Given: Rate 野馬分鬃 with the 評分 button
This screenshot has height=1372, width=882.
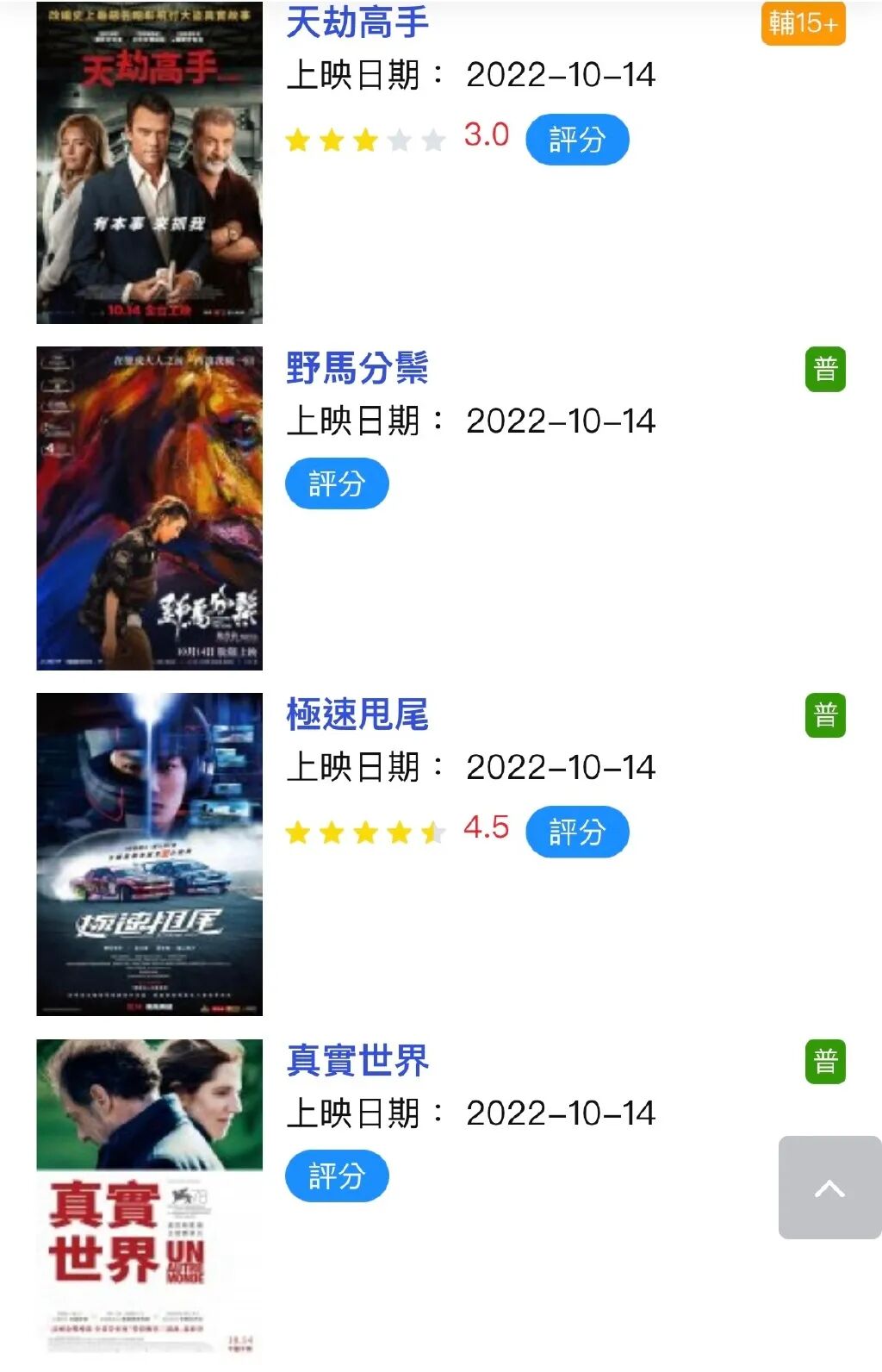Looking at the screenshot, I should [x=337, y=483].
